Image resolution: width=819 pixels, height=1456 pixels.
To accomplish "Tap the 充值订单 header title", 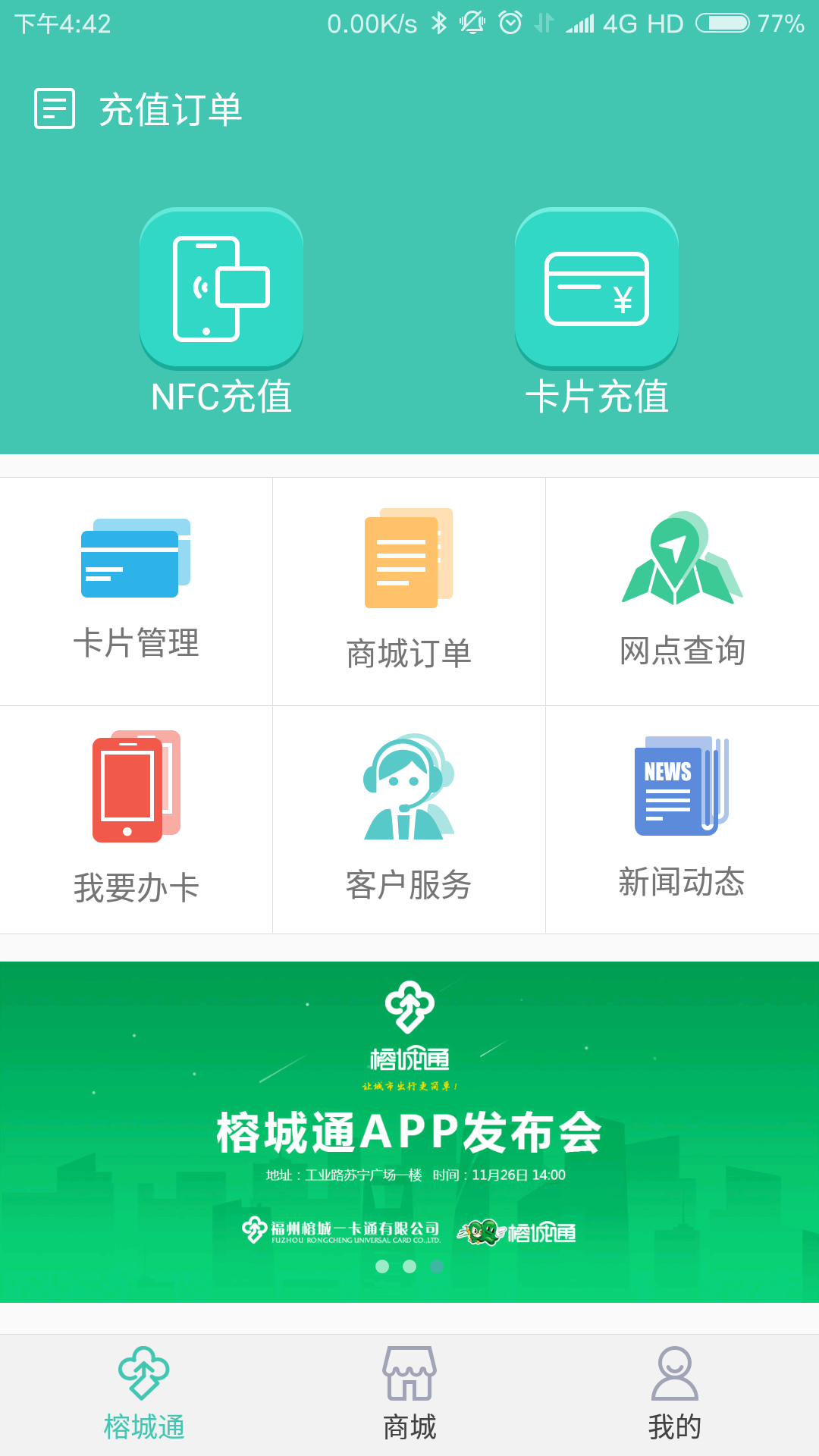I will (171, 109).
